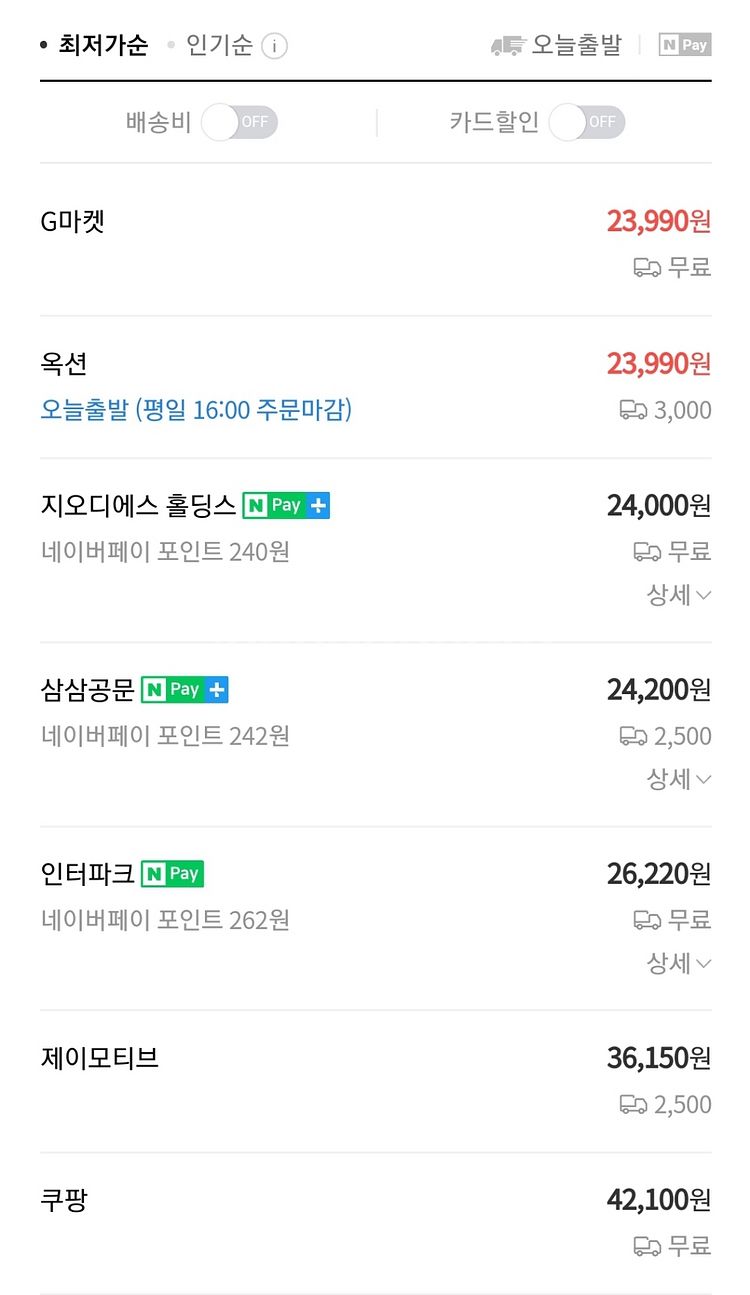Click the plus icon beside 지오디에스 홀딩스's N Pay badge
This screenshot has height=1295, width=750.
click(x=317, y=506)
